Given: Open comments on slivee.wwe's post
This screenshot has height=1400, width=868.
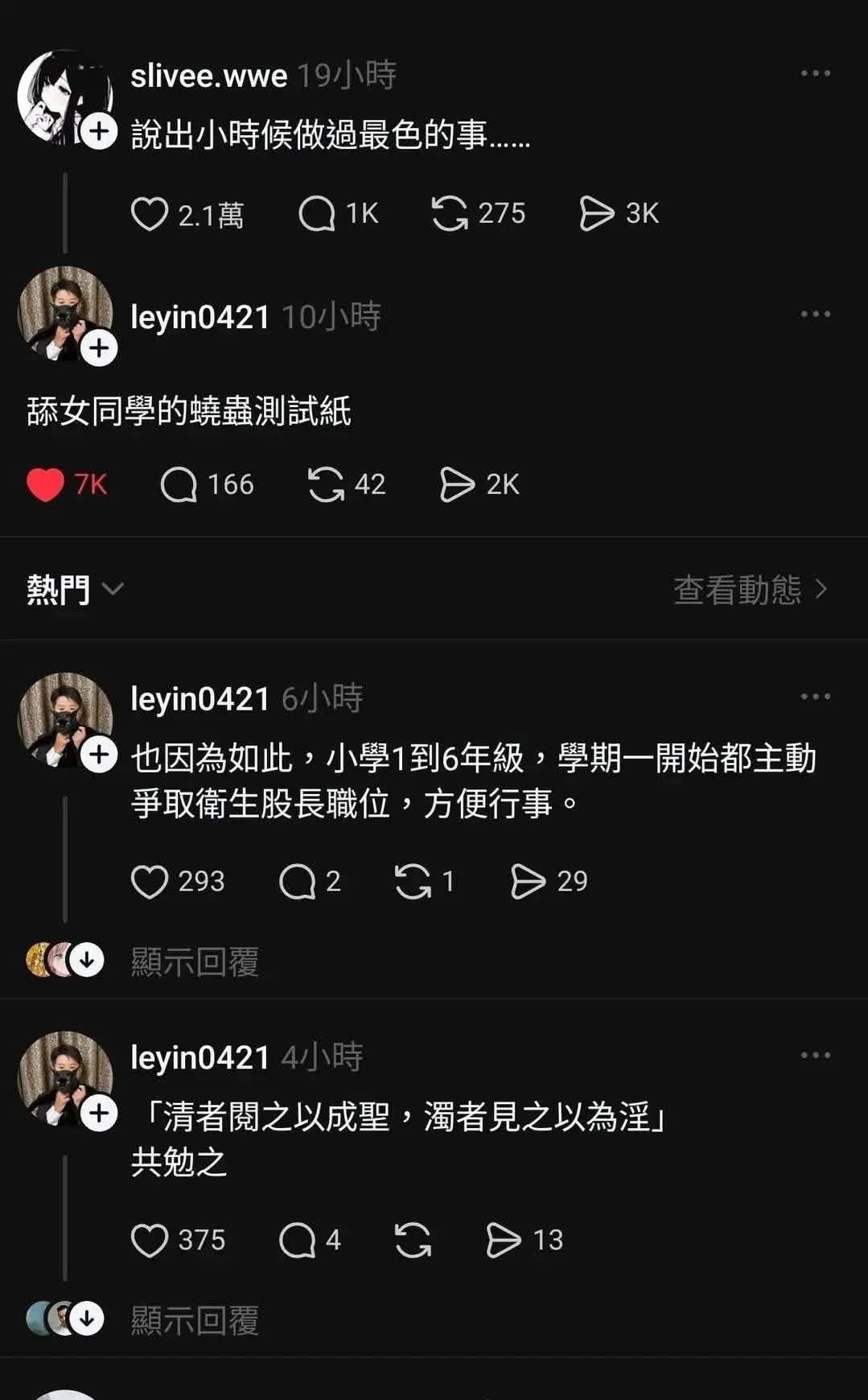Looking at the screenshot, I should [x=317, y=214].
